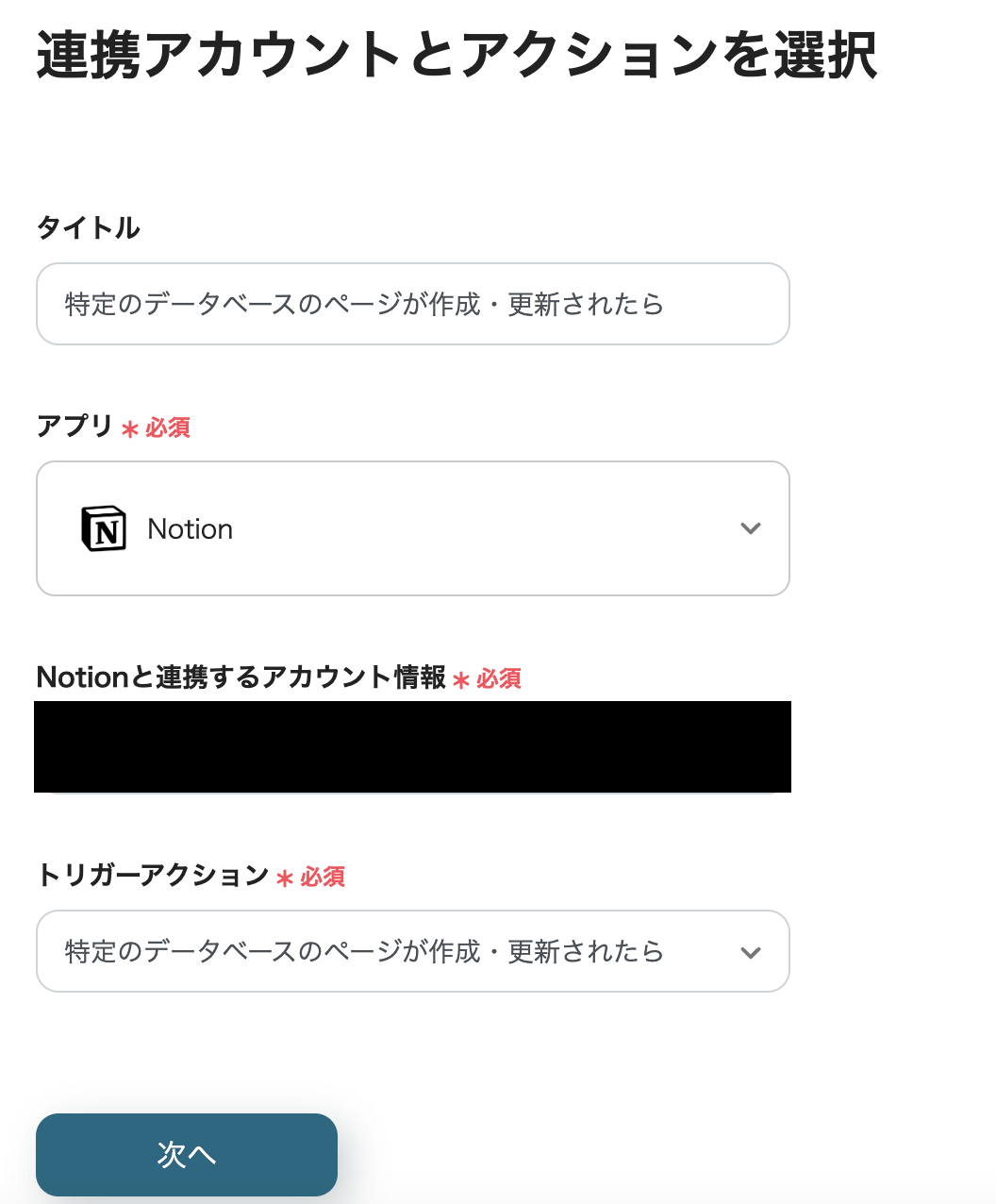The image size is (996, 1204).
Task: Expand the トリガーアクション dropdown
Action: point(412,951)
